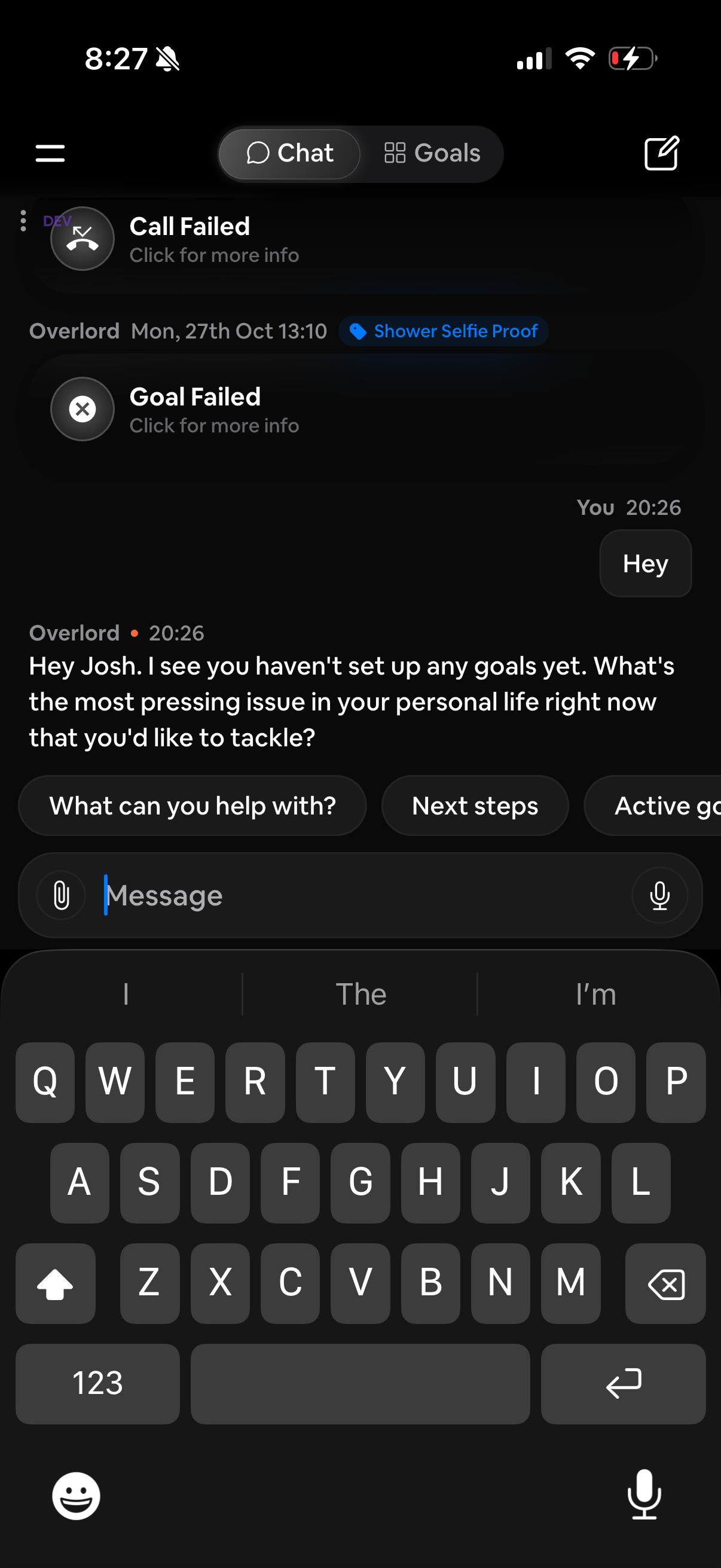Open the Shower Selfie Proof tag
The height and width of the screenshot is (1568, 721).
coord(444,331)
